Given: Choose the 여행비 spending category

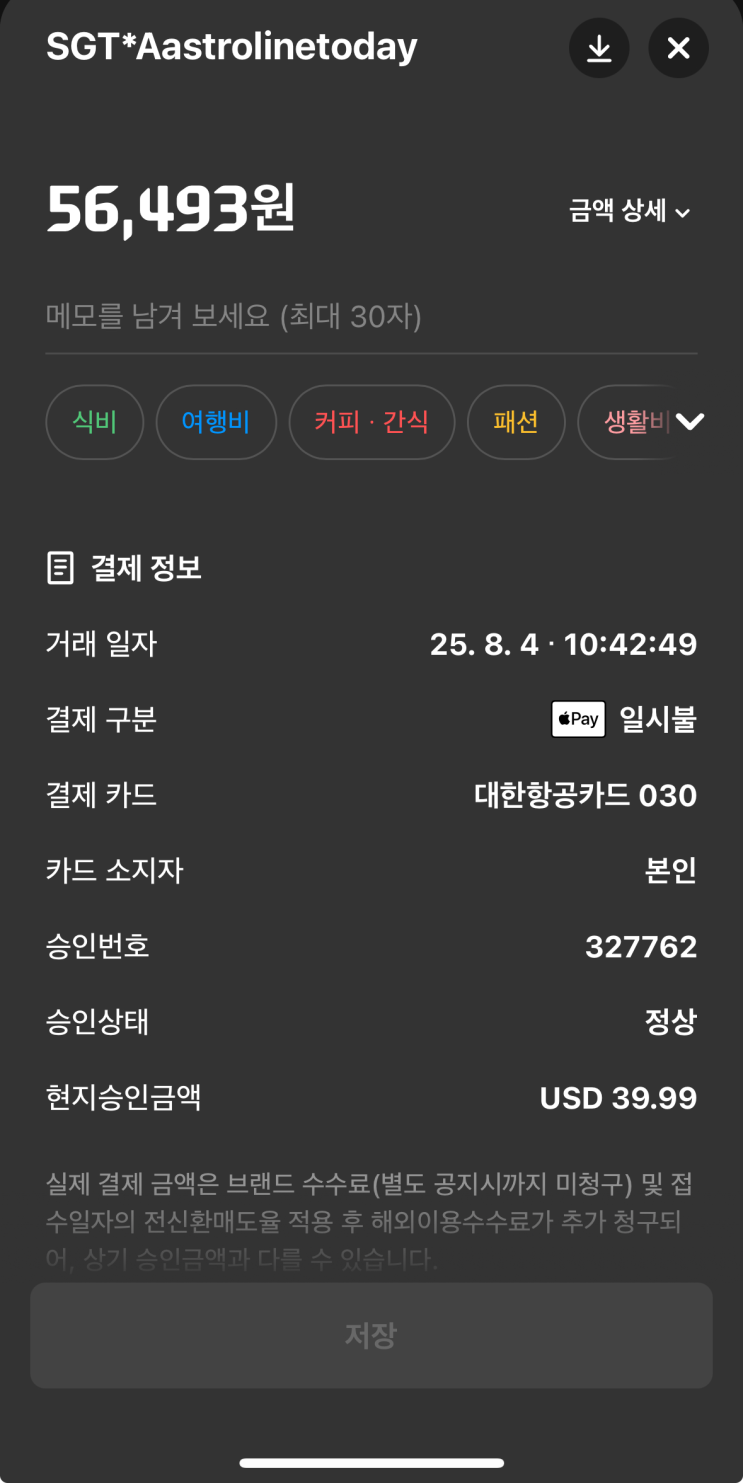Looking at the screenshot, I should [x=216, y=422].
